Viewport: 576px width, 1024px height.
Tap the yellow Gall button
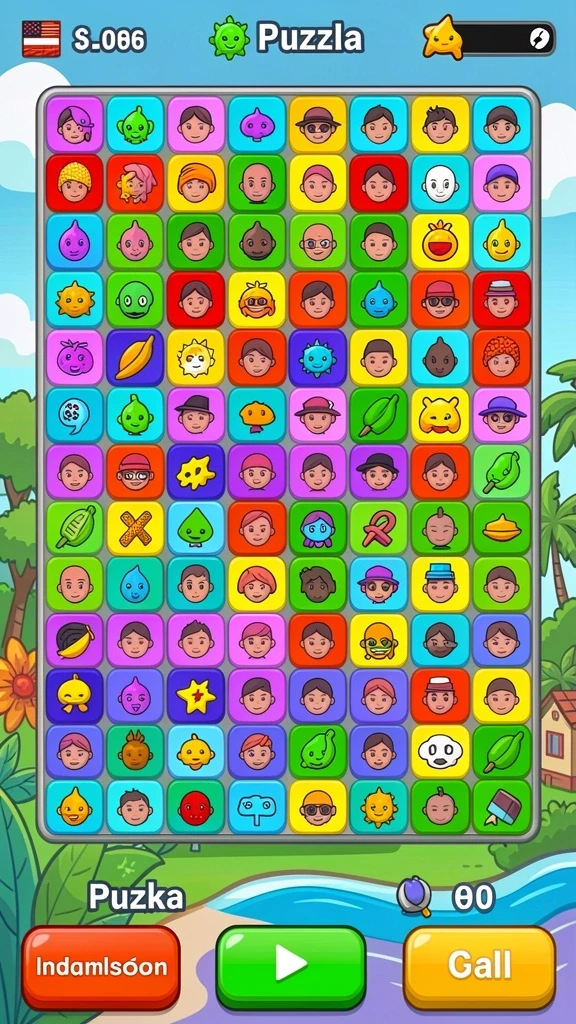(479, 967)
